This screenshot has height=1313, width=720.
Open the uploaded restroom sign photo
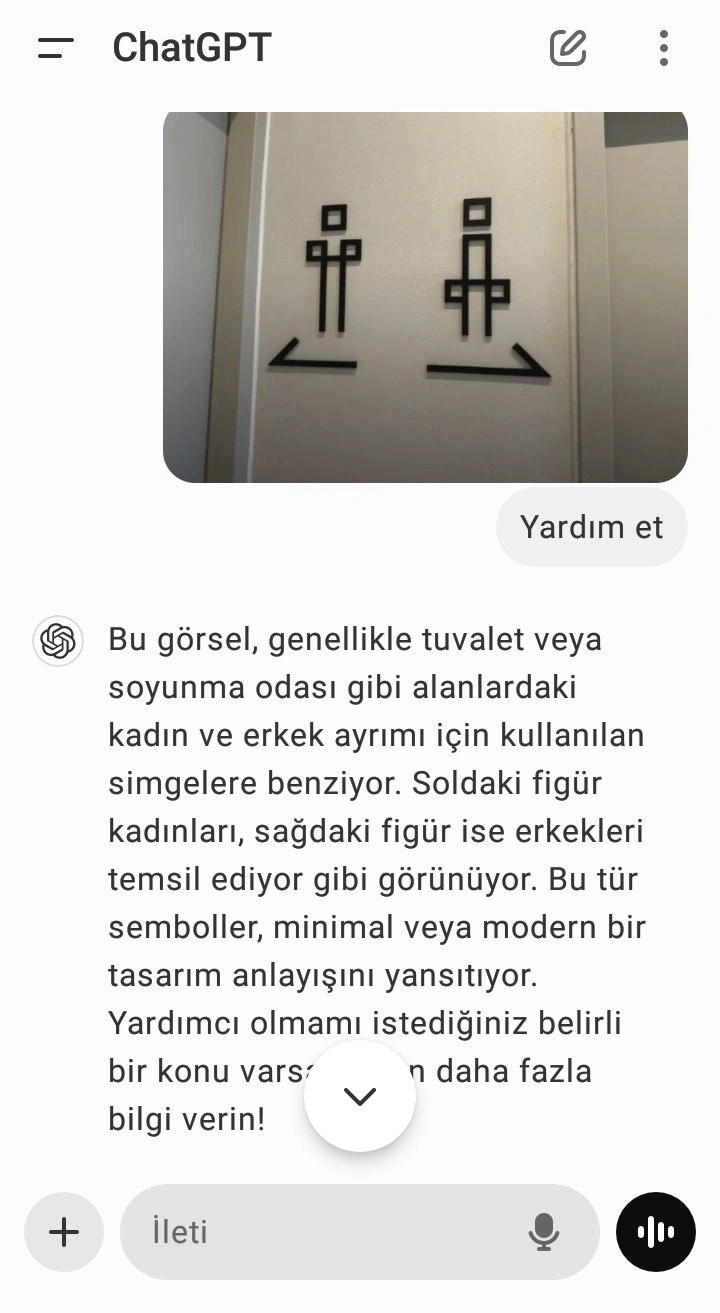[425, 296]
